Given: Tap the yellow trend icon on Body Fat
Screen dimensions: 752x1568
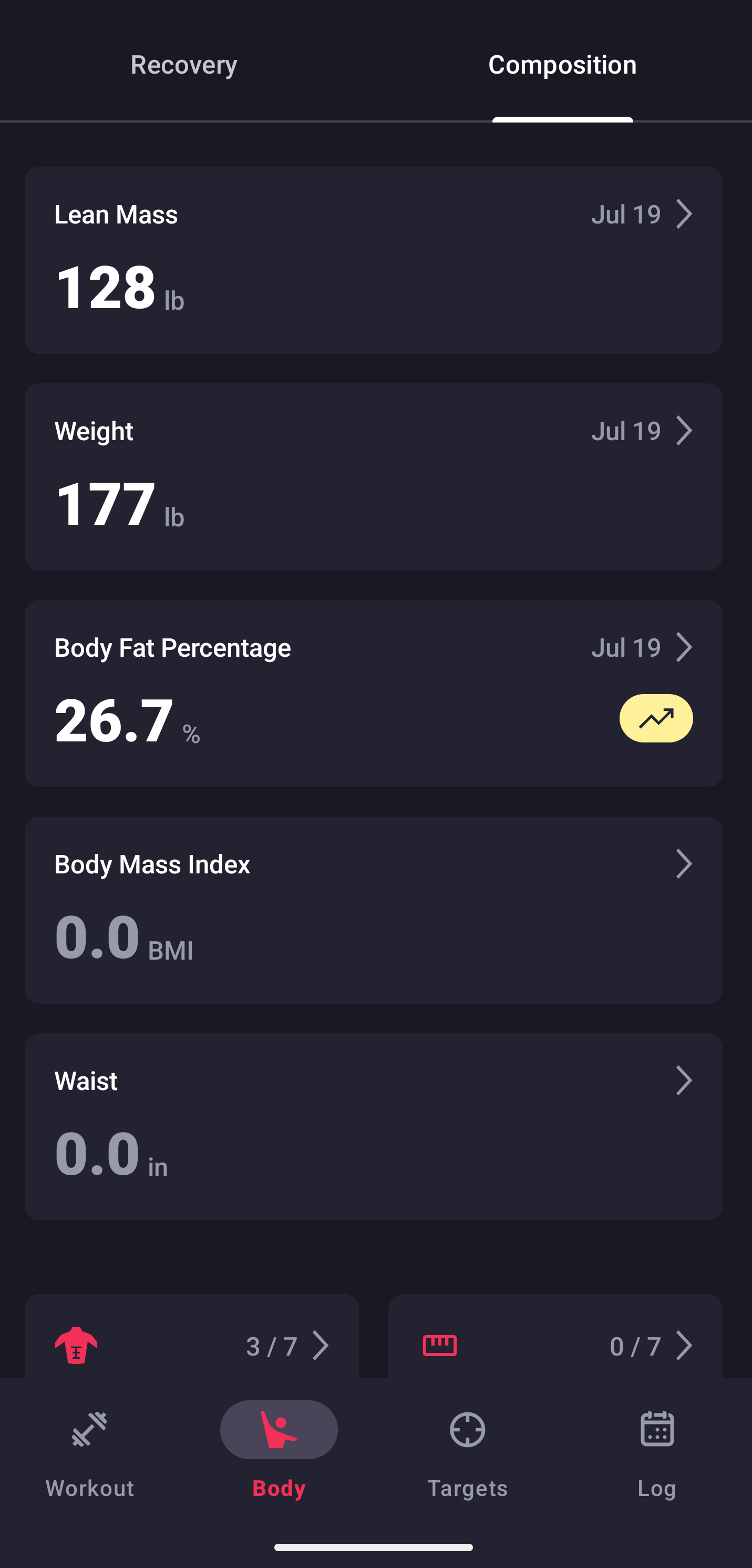Looking at the screenshot, I should click(x=656, y=718).
